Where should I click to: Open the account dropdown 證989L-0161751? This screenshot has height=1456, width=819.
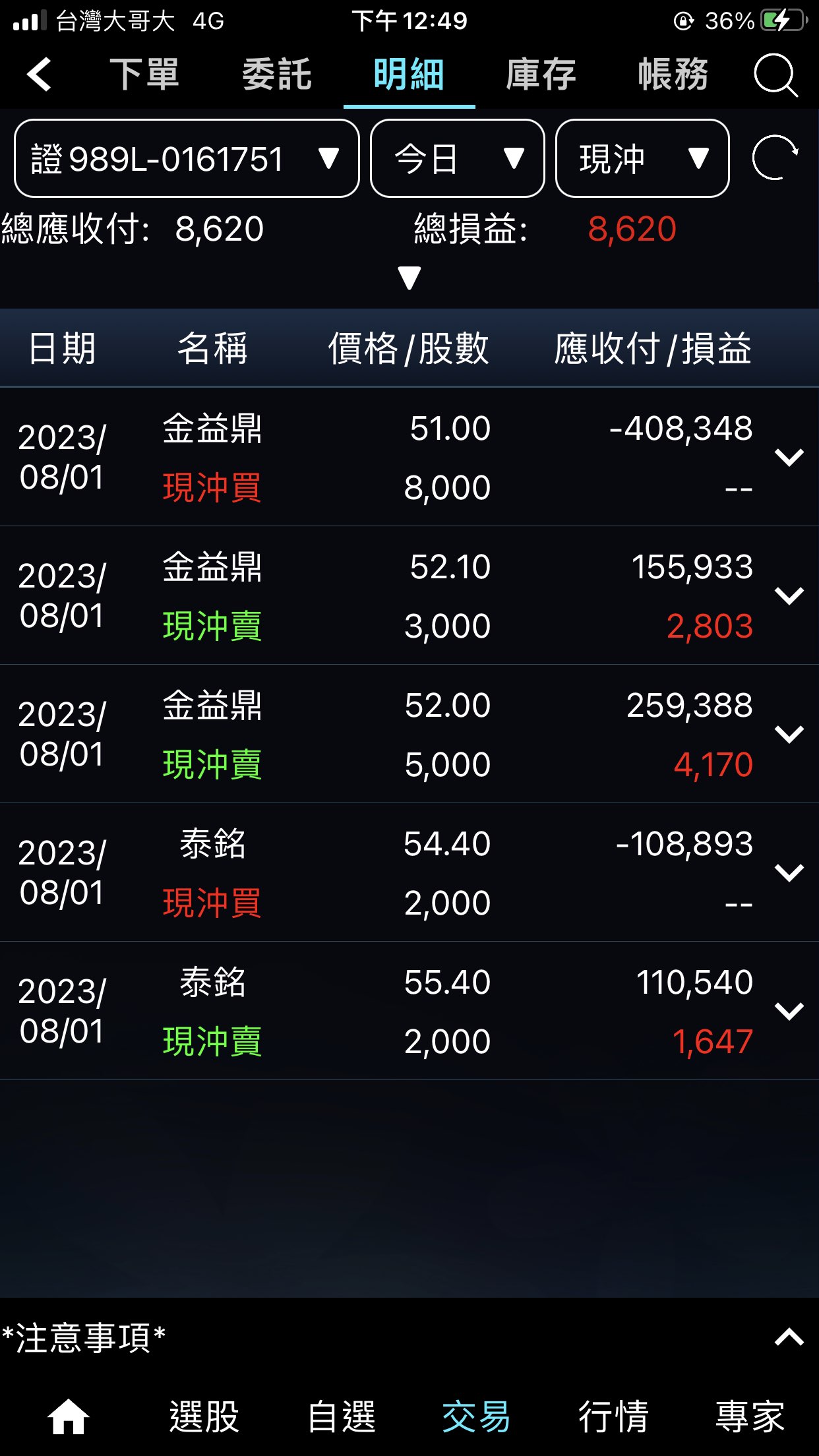click(187, 158)
